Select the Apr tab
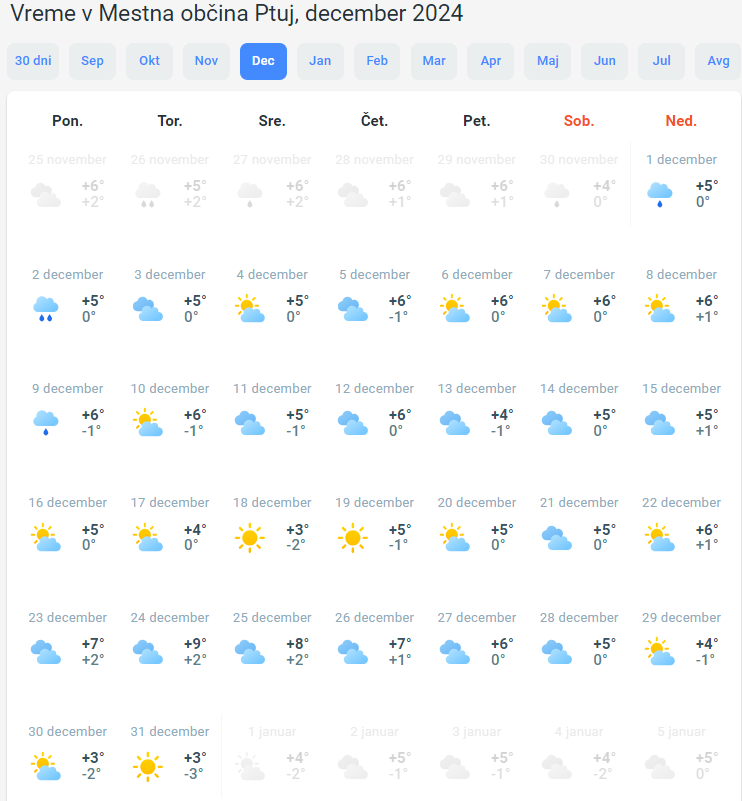Viewport: 742px width, 801px height. [491, 61]
